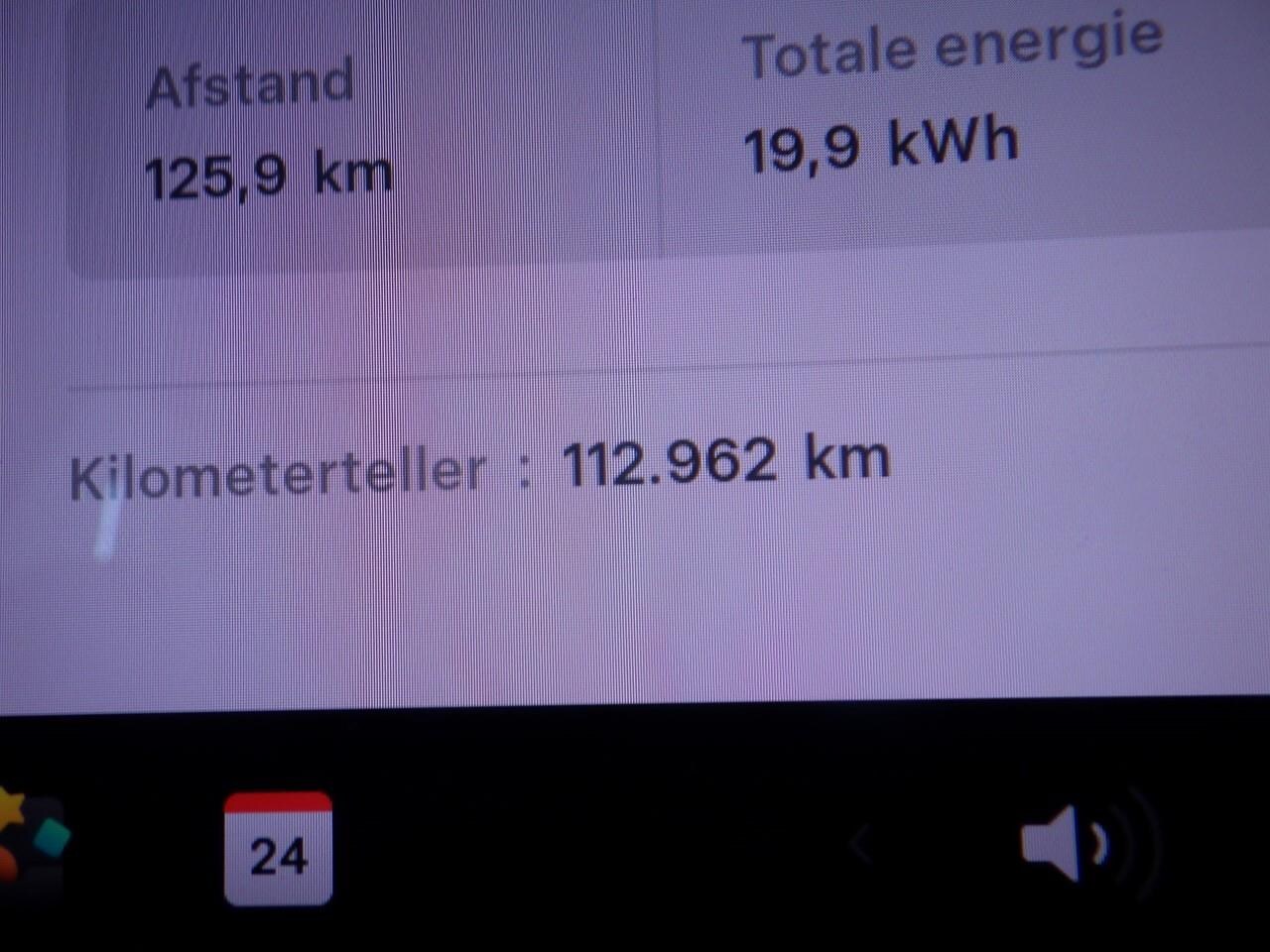The width and height of the screenshot is (1270, 952).
Task: Open the calendar app icon
Action: click(x=278, y=849)
